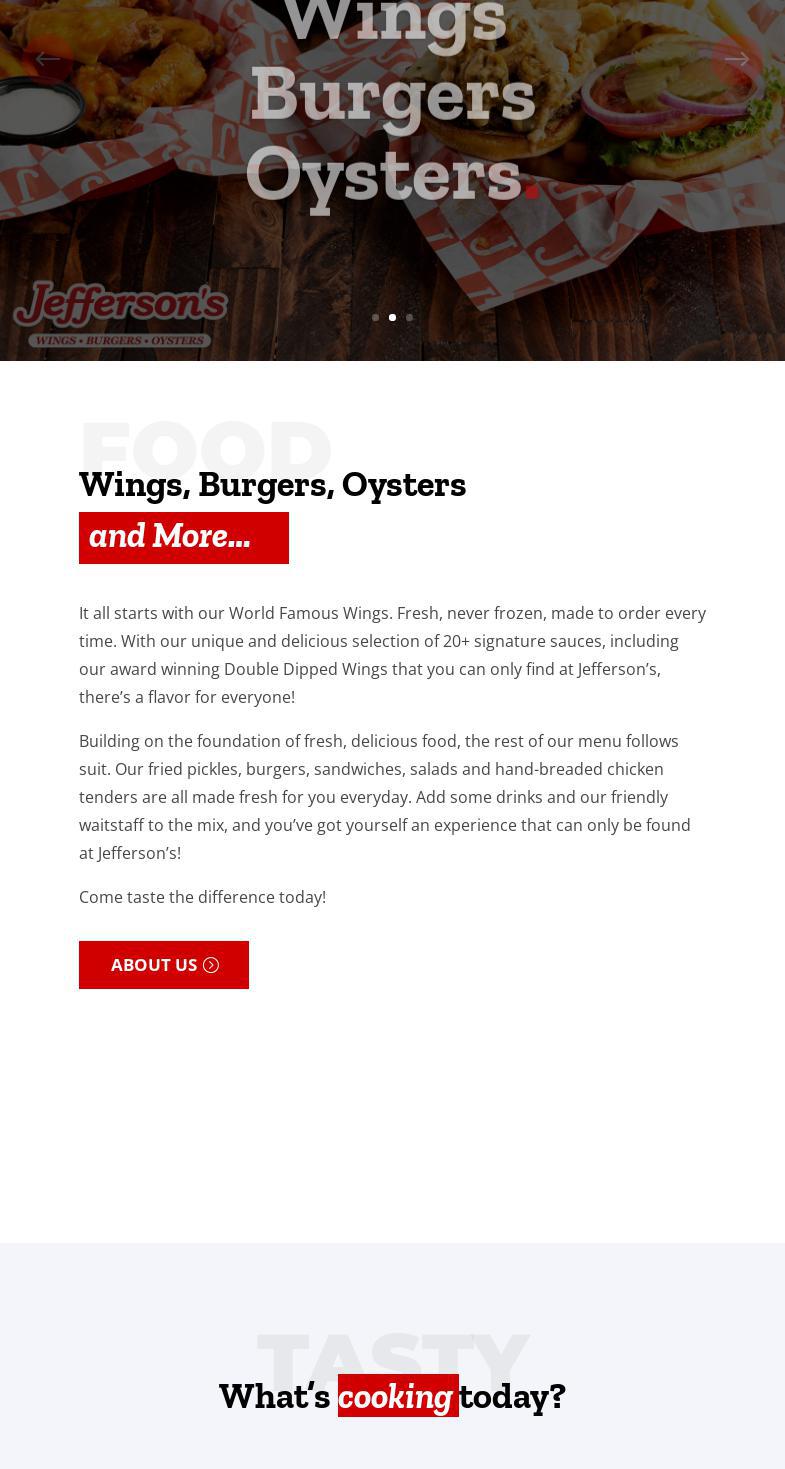Select the third slide dot
The image size is (785, 1469).
tap(409, 318)
